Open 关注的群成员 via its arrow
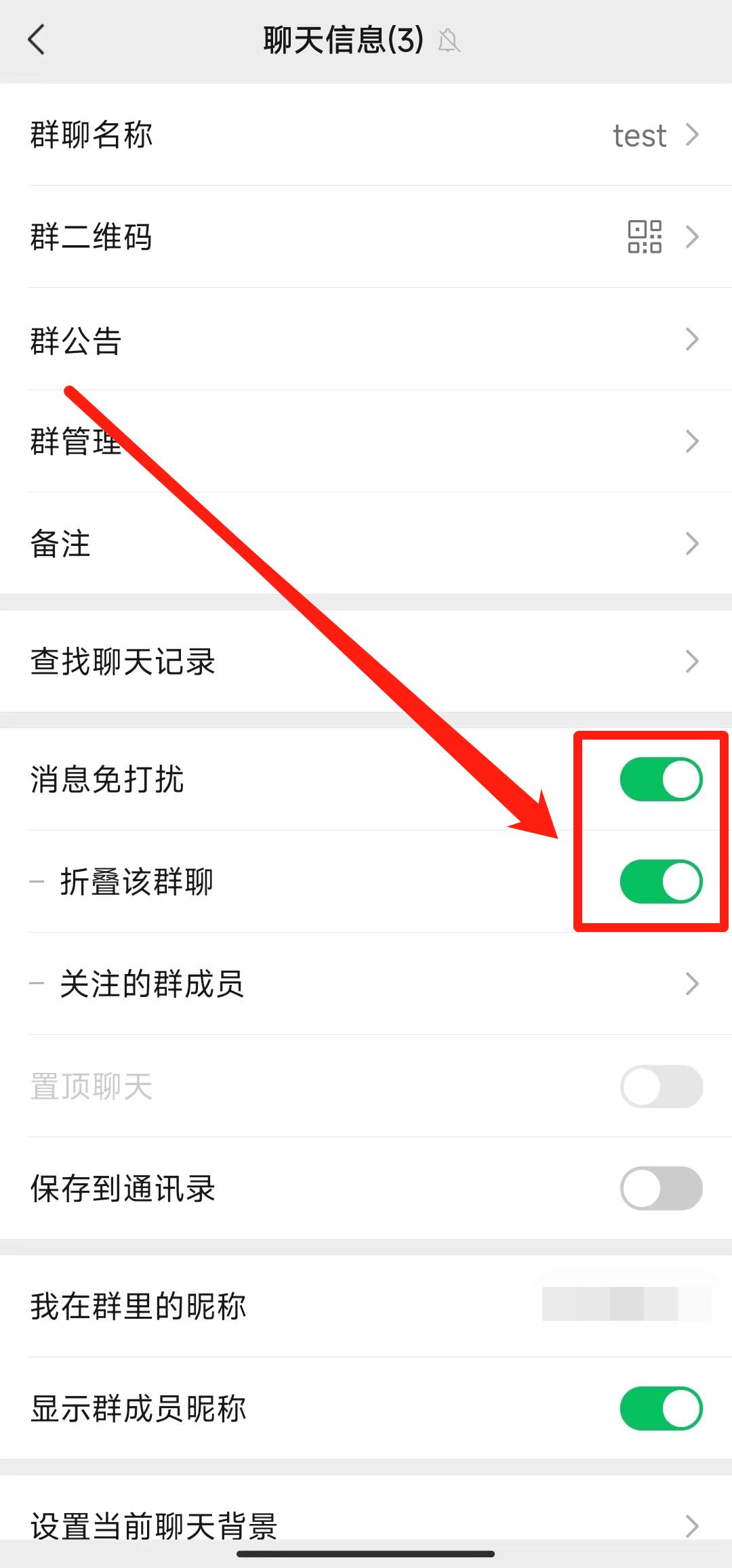Screen dimensions: 732x1568 (691, 983)
